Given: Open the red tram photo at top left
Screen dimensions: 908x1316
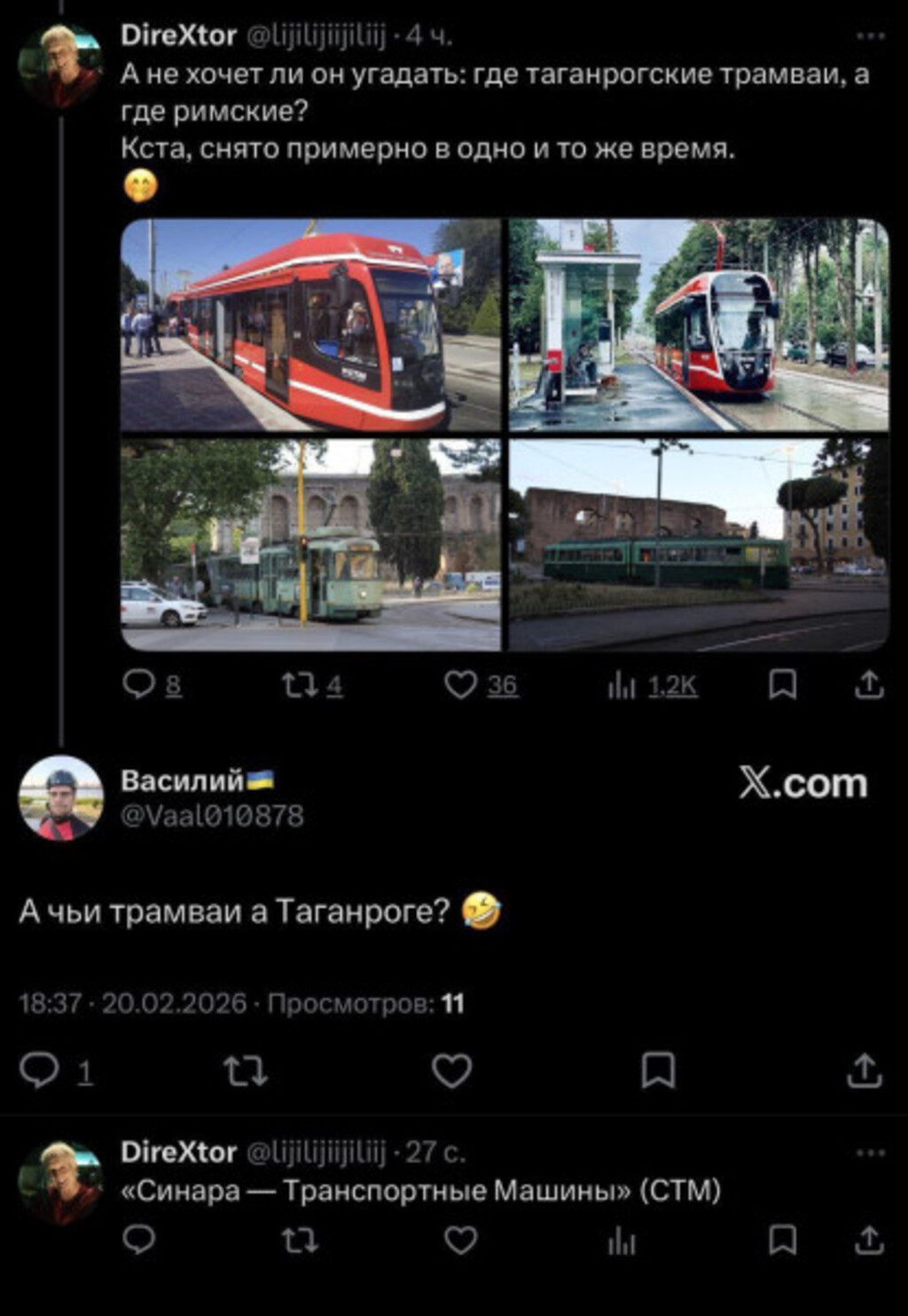Looking at the screenshot, I should (310, 325).
